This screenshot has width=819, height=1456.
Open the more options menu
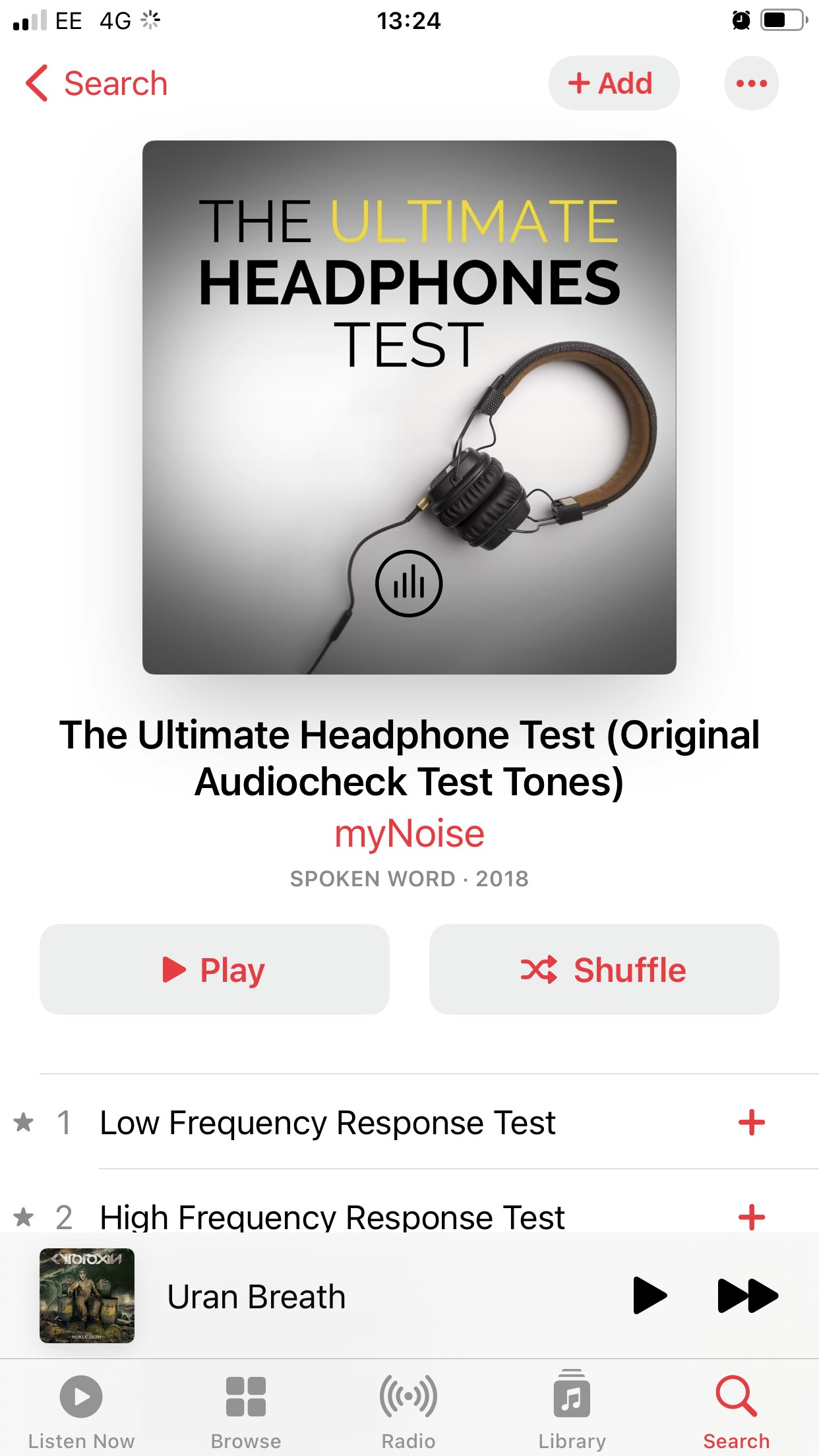751,84
